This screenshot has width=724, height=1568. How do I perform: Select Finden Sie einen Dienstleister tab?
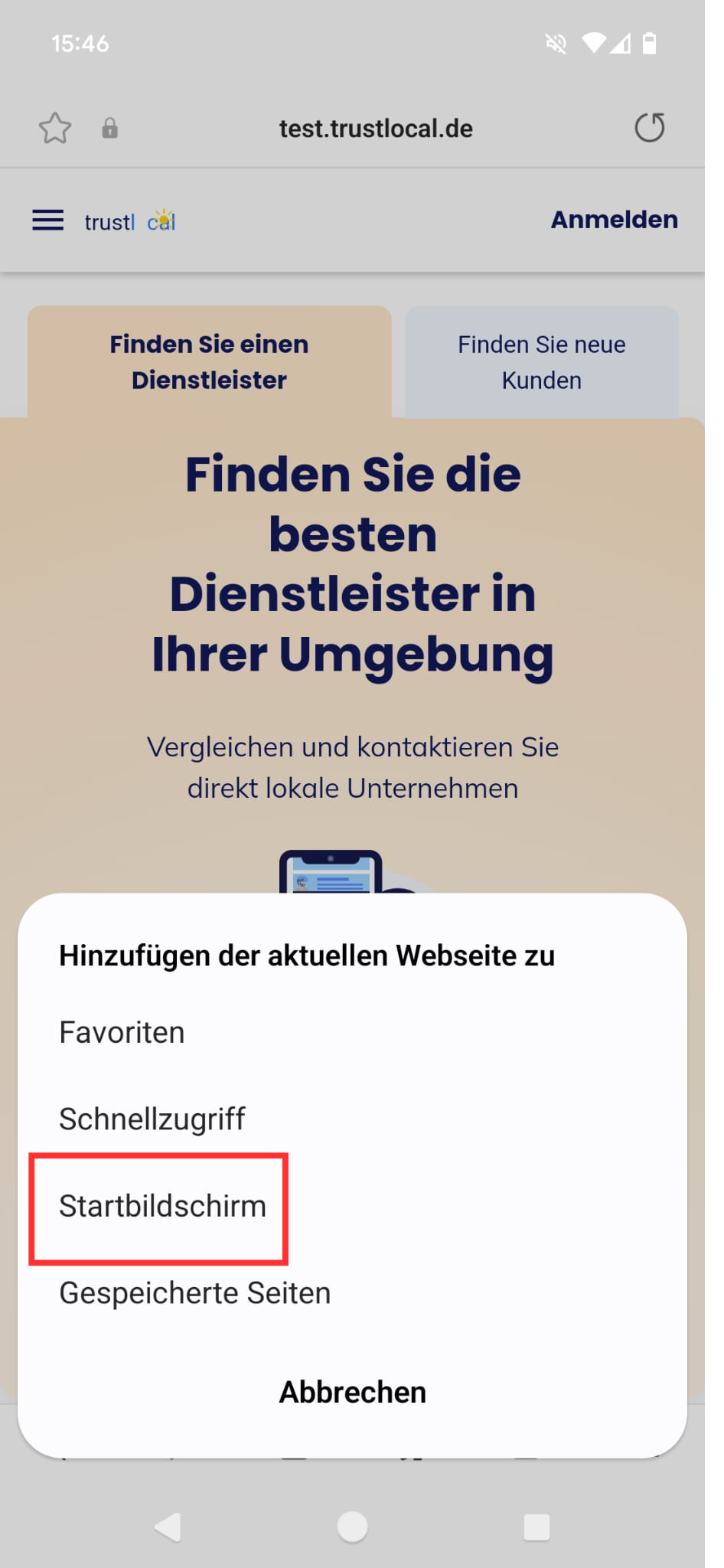[x=209, y=362]
